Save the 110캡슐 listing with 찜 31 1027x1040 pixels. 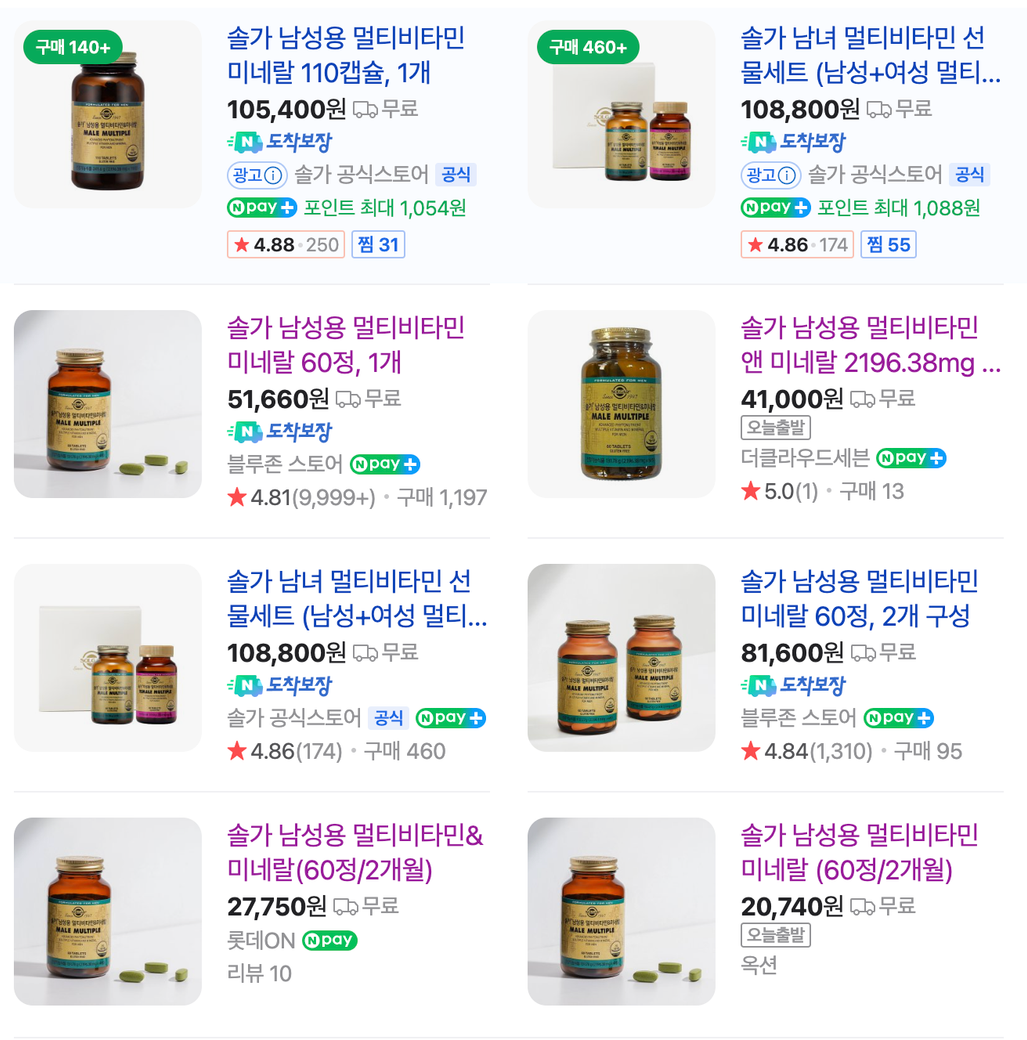point(378,244)
